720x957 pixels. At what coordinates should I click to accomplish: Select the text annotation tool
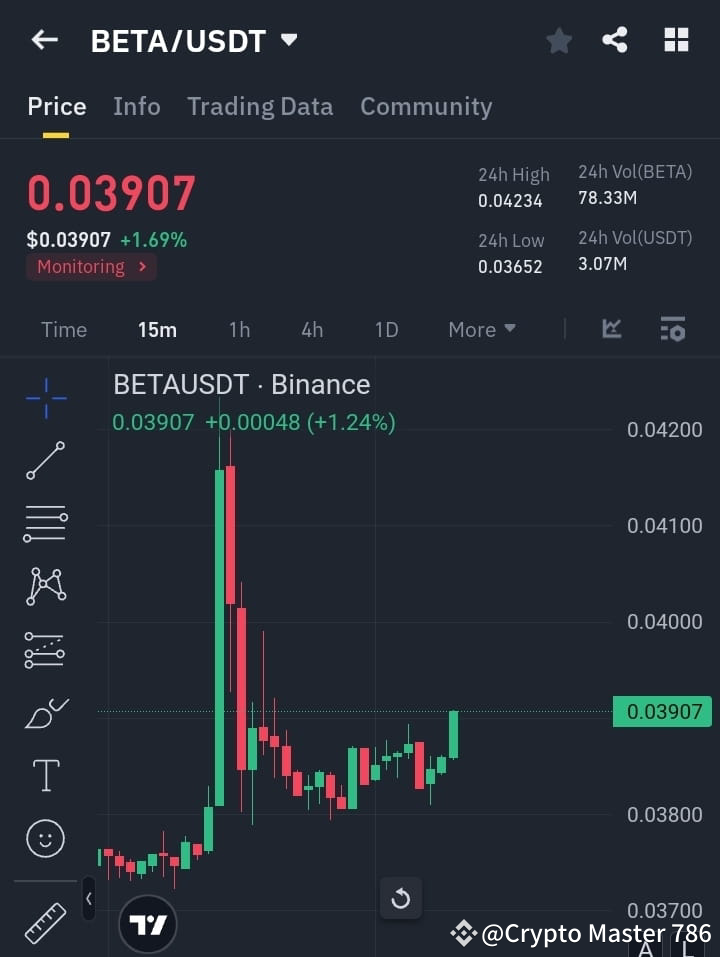[x=44, y=775]
